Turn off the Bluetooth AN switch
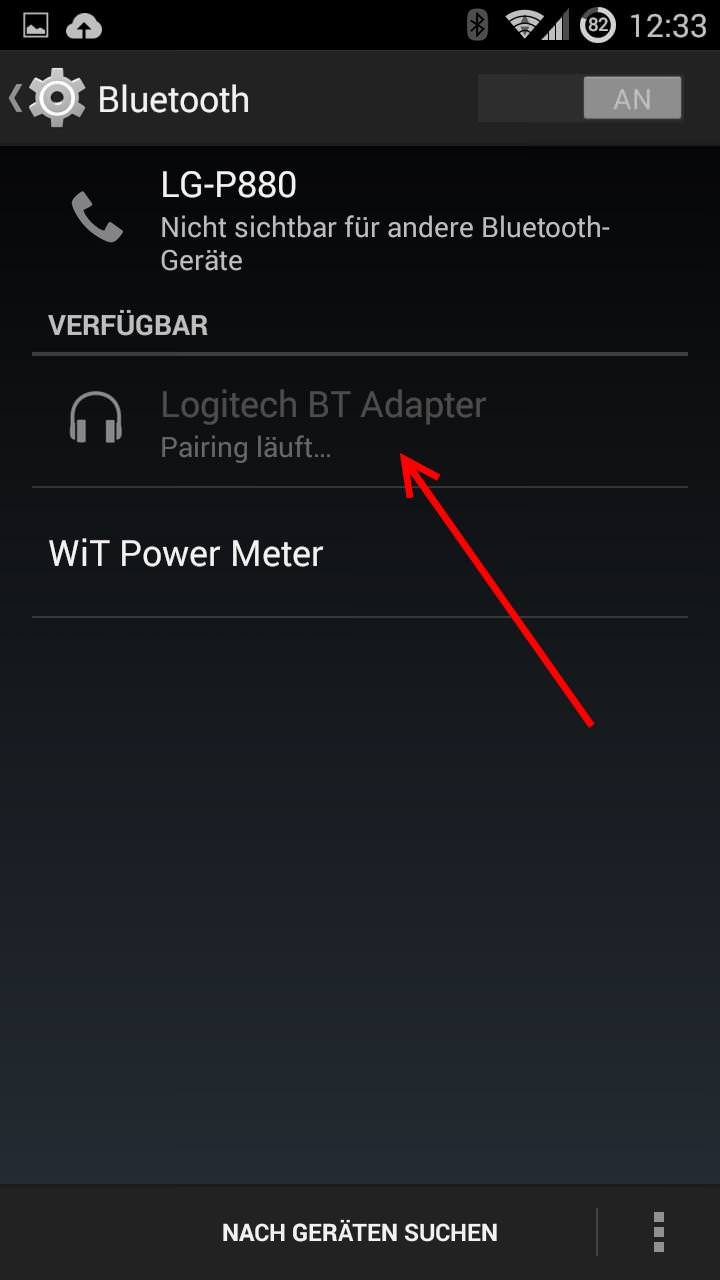Viewport: 720px width, 1280px height. [x=580, y=99]
